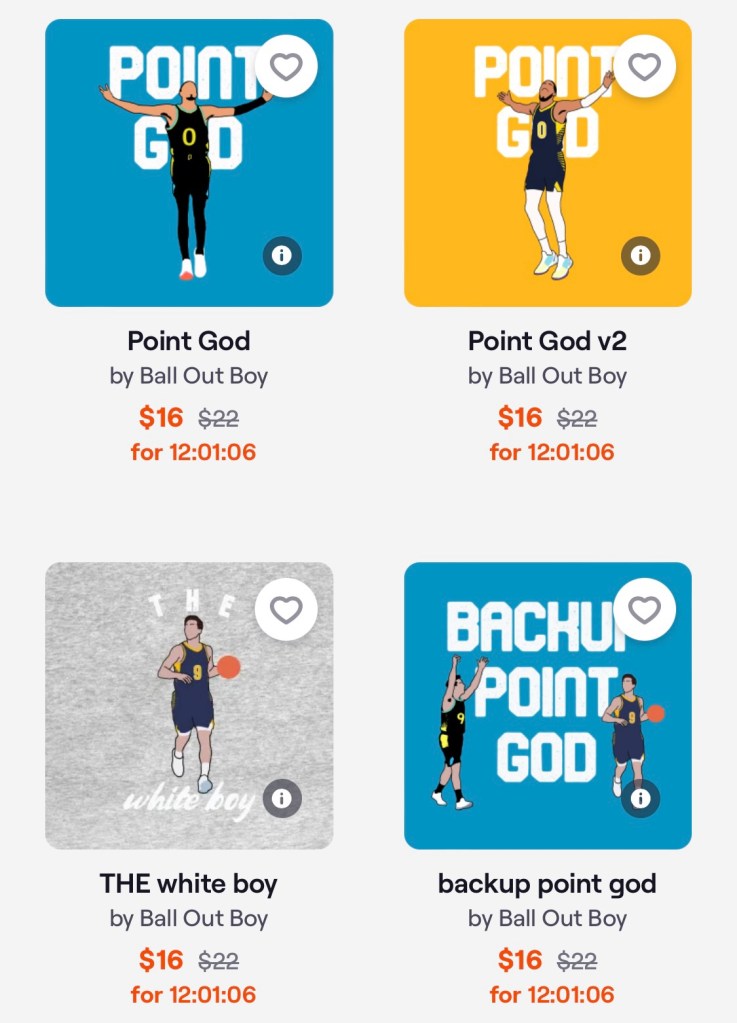Like THE white boy design
This screenshot has height=1023, width=737.
pos(286,610)
